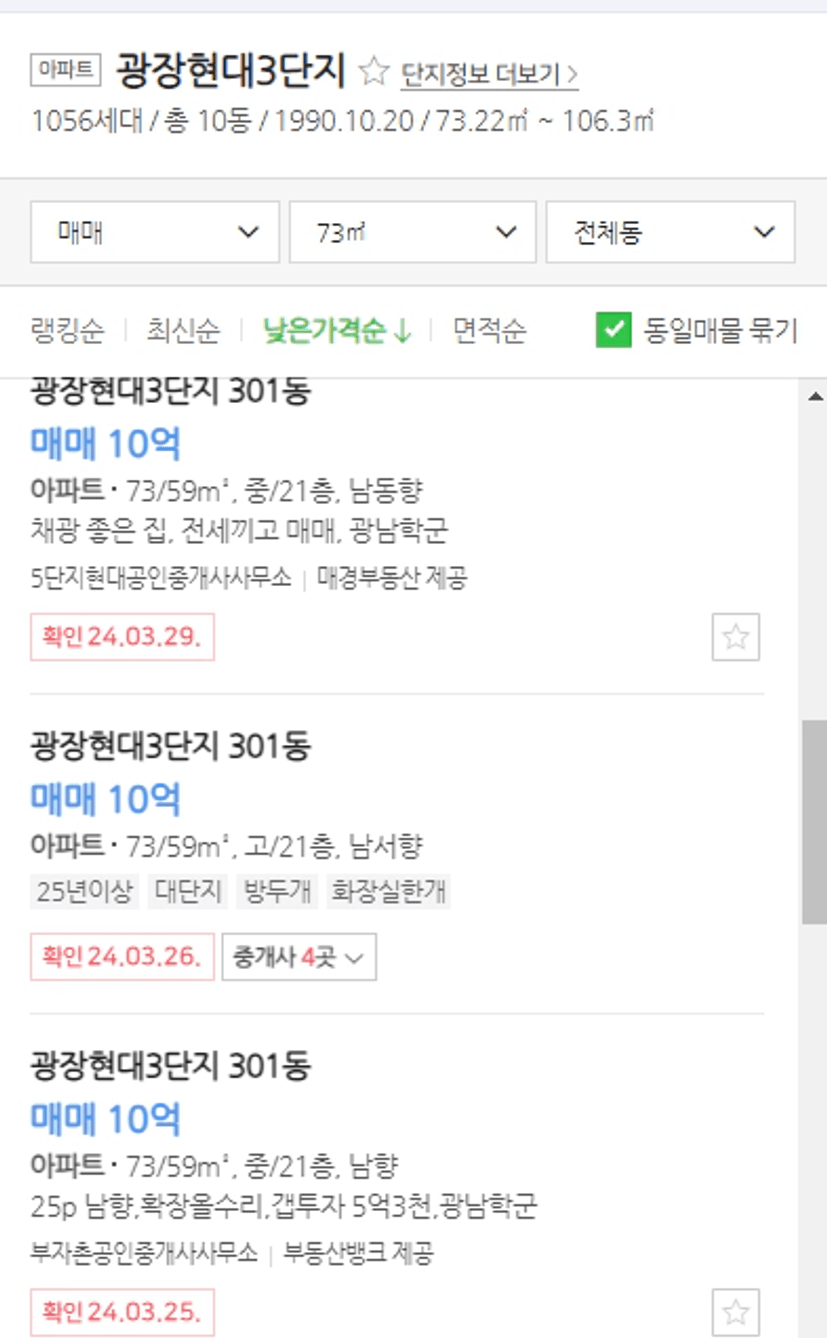Select 낮은가격순 sorting
The width and height of the screenshot is (827, 1338).
click(x=337, y=331)
